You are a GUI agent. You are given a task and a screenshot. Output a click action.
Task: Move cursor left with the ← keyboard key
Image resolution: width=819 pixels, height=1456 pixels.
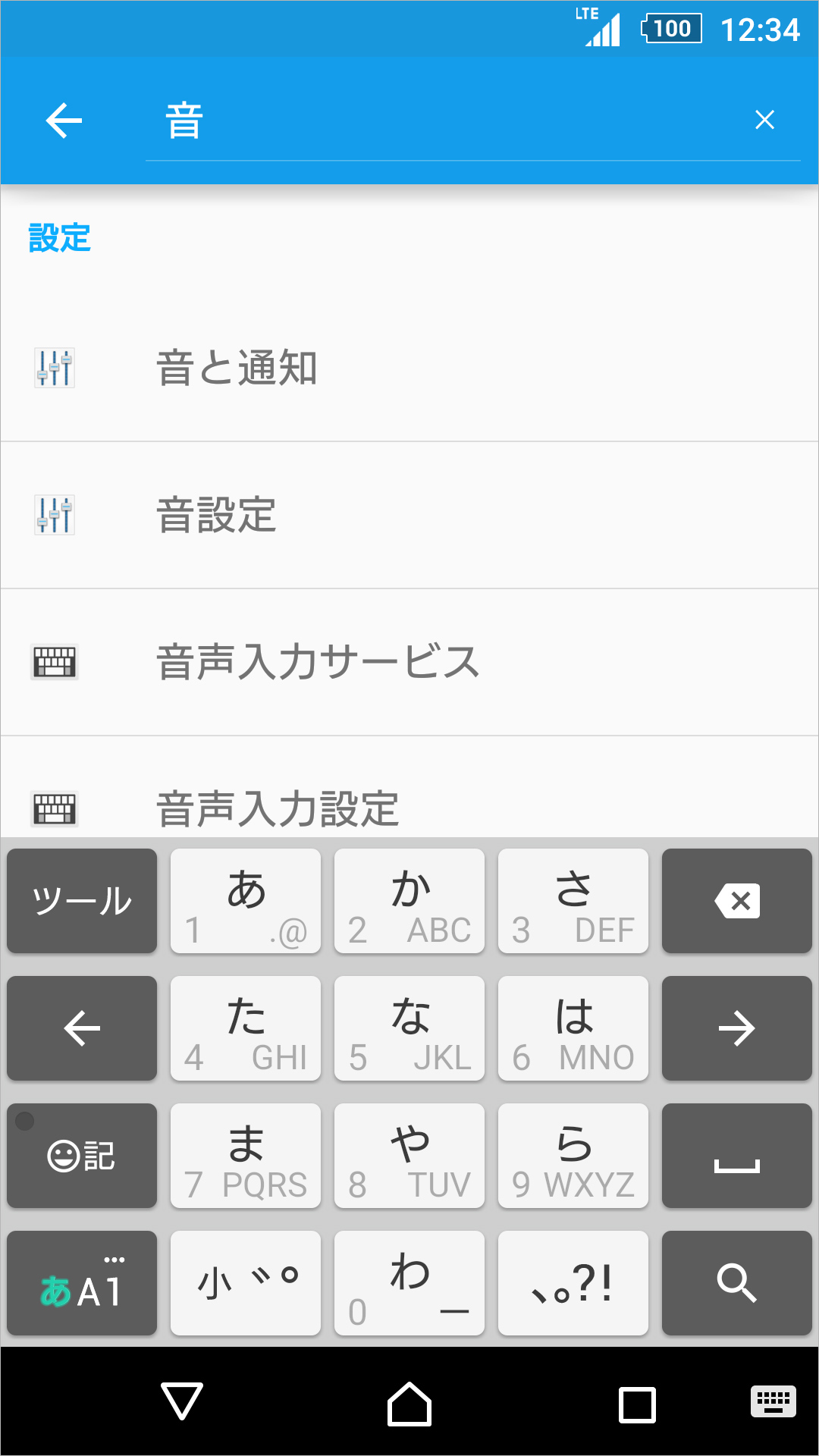(x=81, y=1028)
